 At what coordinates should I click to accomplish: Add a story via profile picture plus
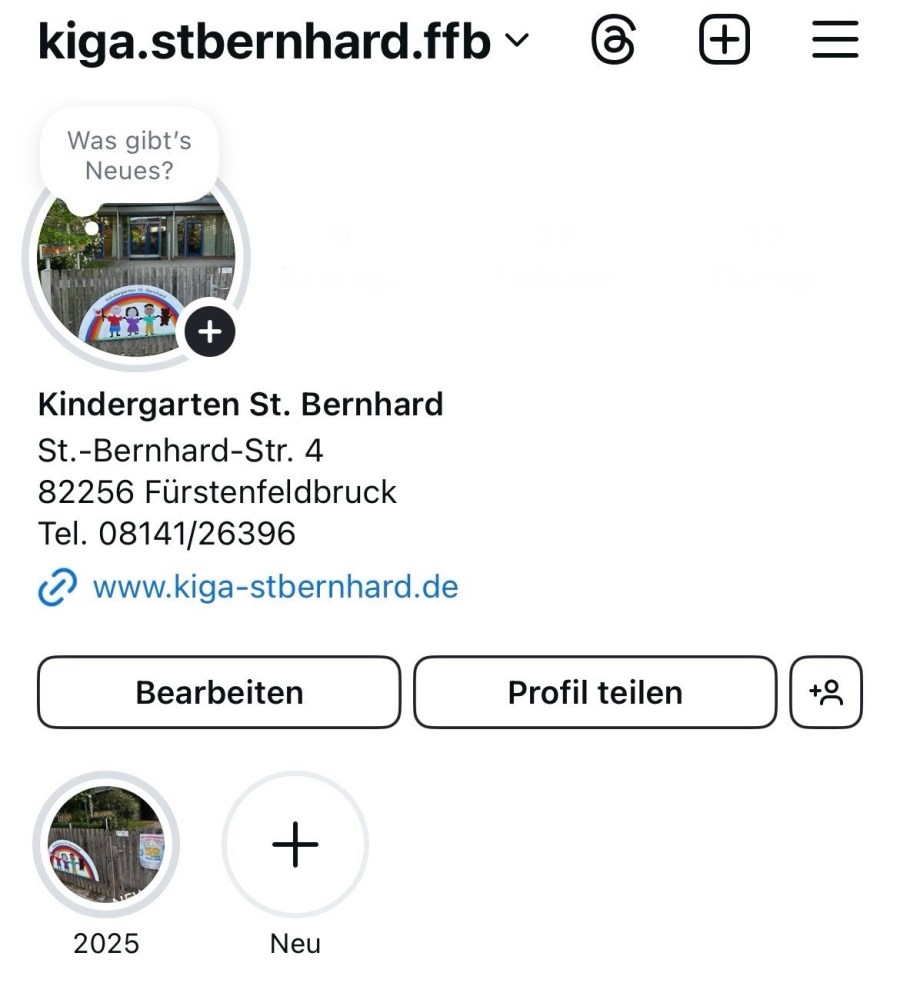[x=210, y=332]
